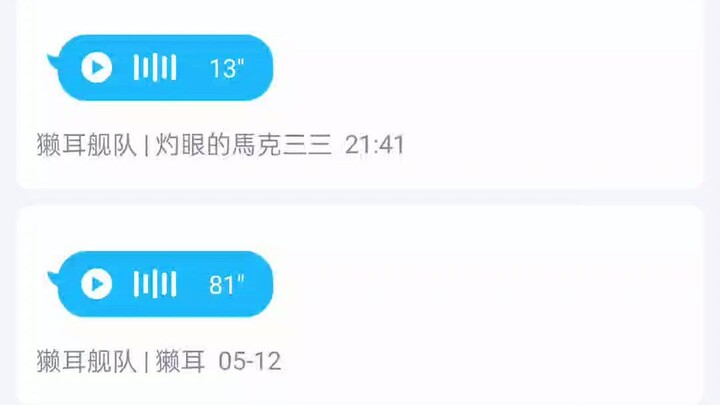Play the 81" voice message

pos(97,284)
